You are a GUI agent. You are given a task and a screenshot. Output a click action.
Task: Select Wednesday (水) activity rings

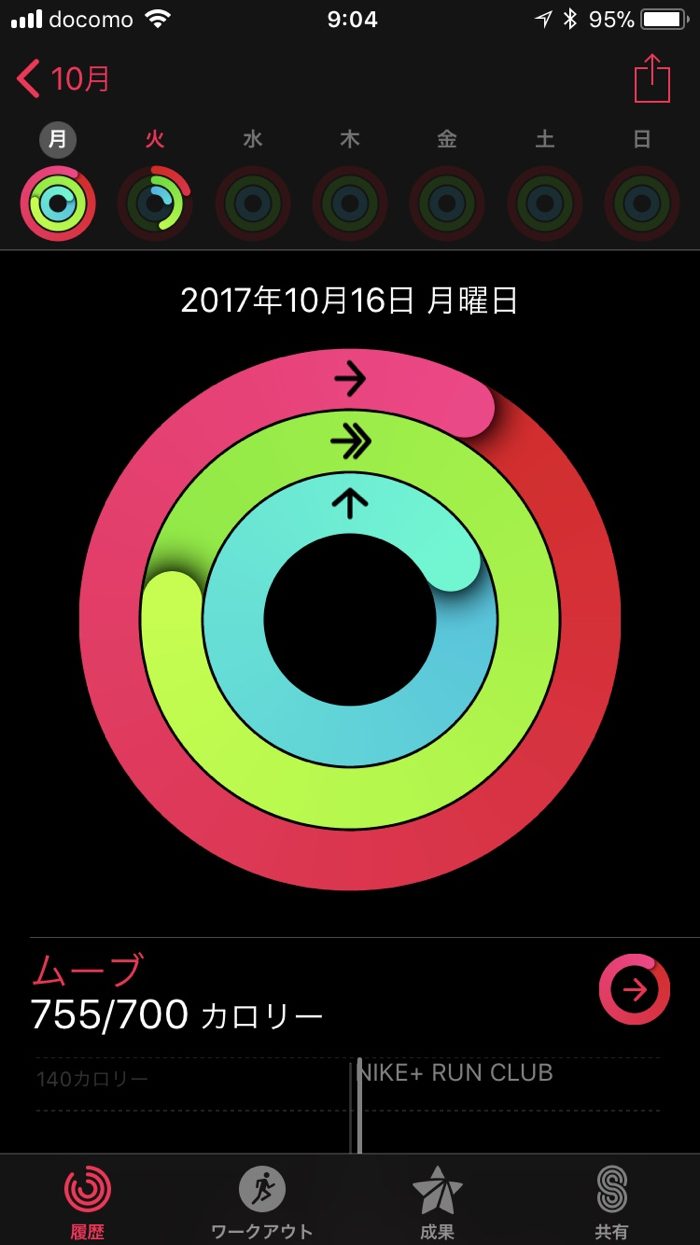252,203
